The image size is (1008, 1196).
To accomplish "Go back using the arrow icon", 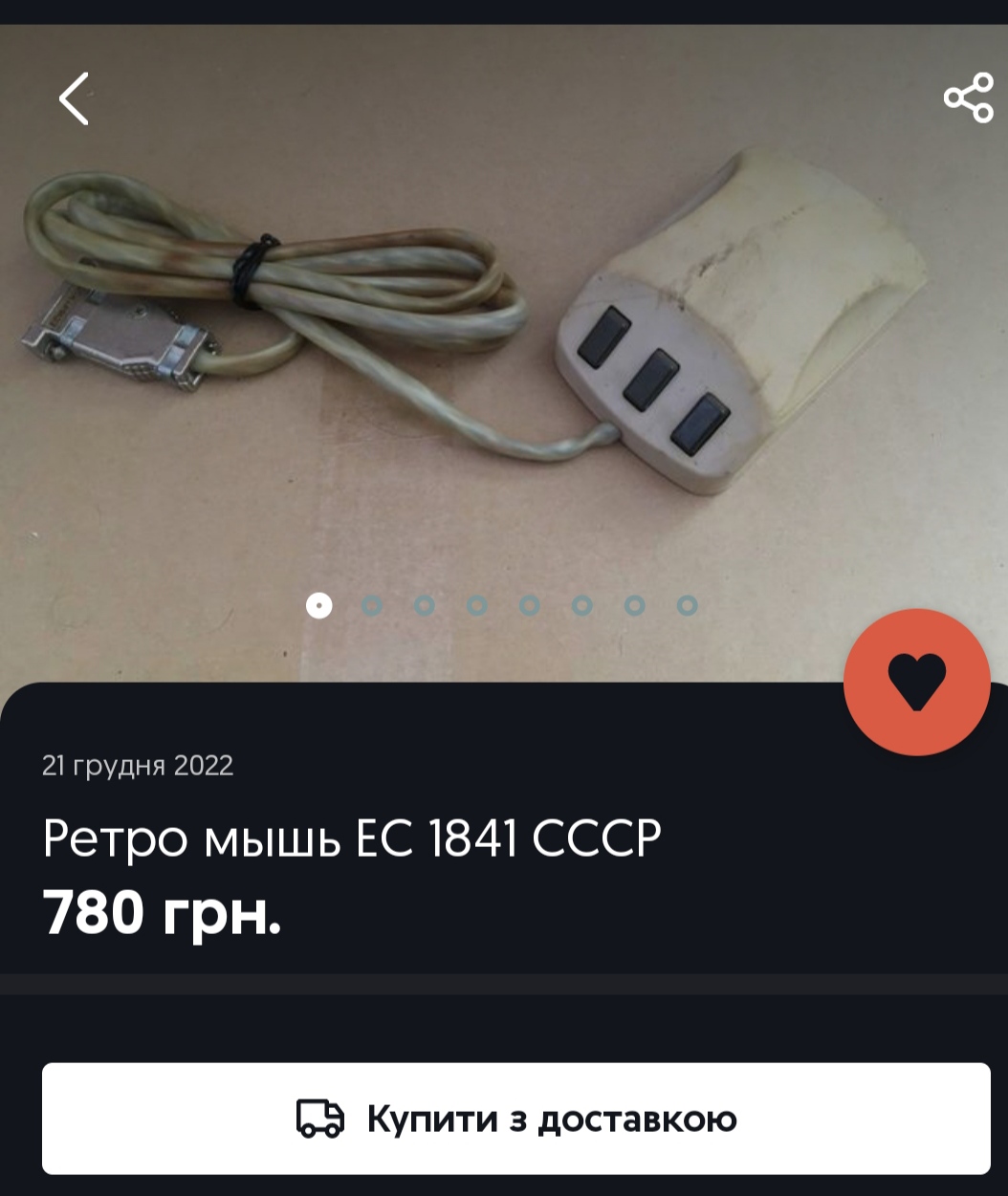I will (x=74, y=98).
